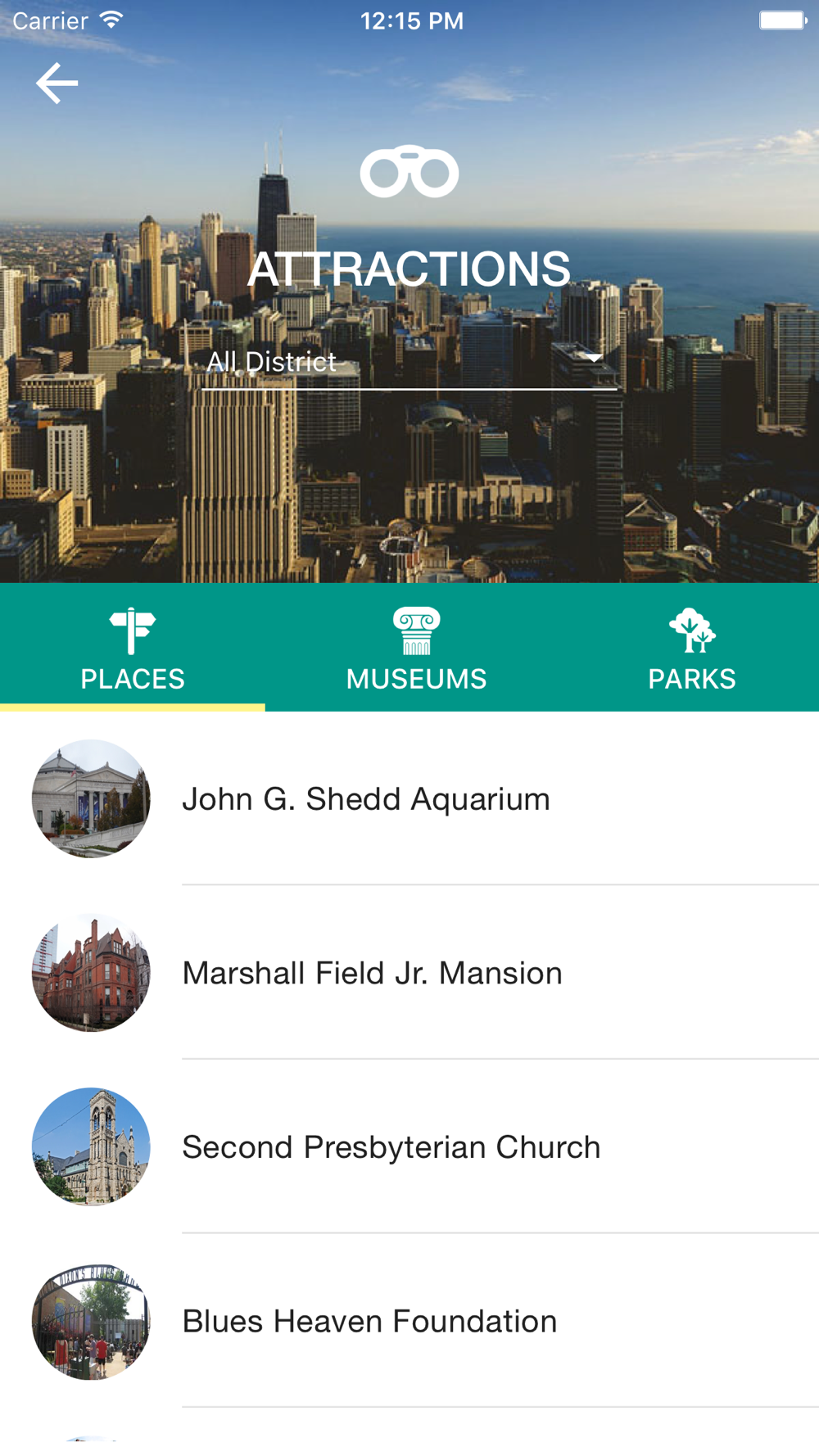View Second Presbyterian Church details
819x1456 pixels.
[409, 1146]
